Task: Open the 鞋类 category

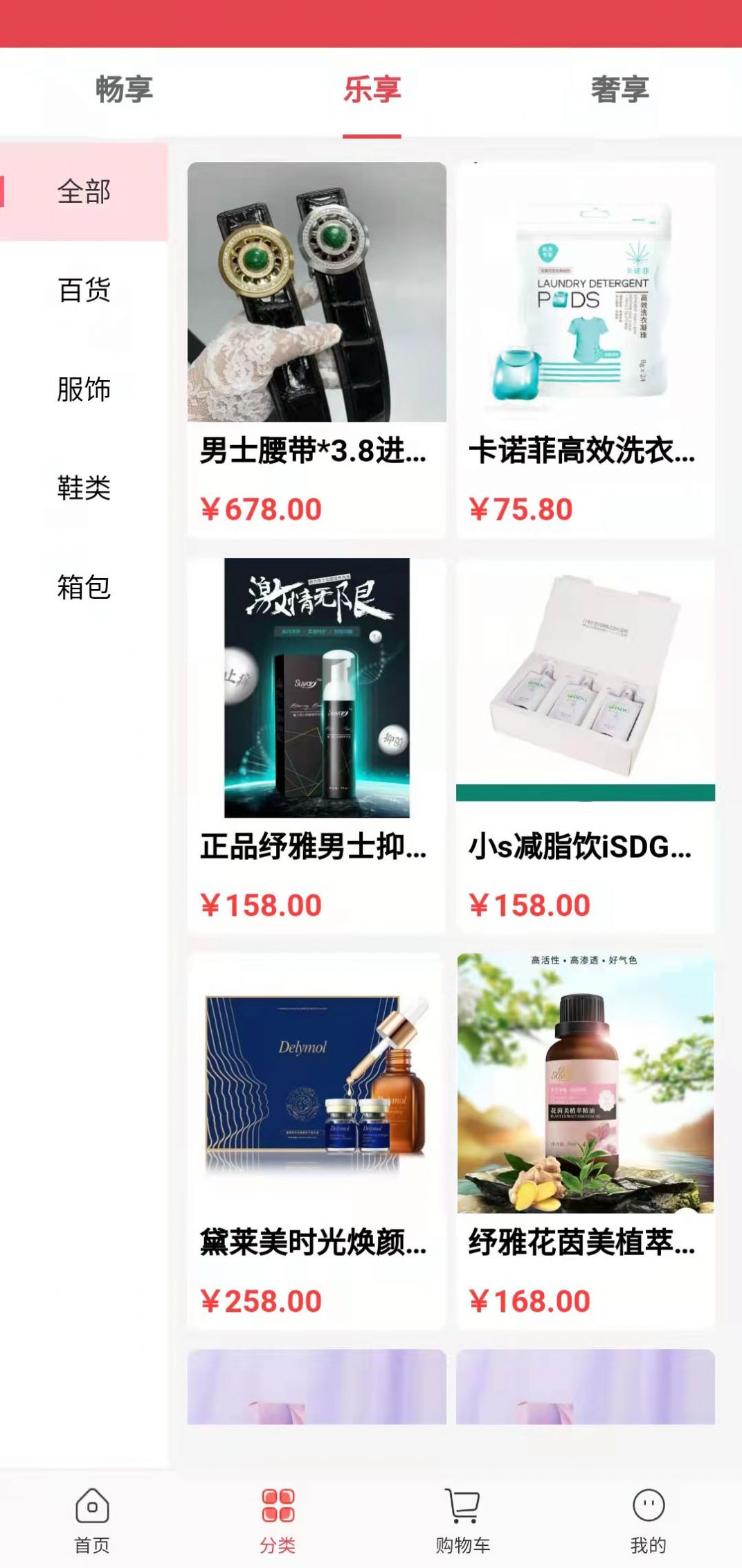Action: point(84,488)
